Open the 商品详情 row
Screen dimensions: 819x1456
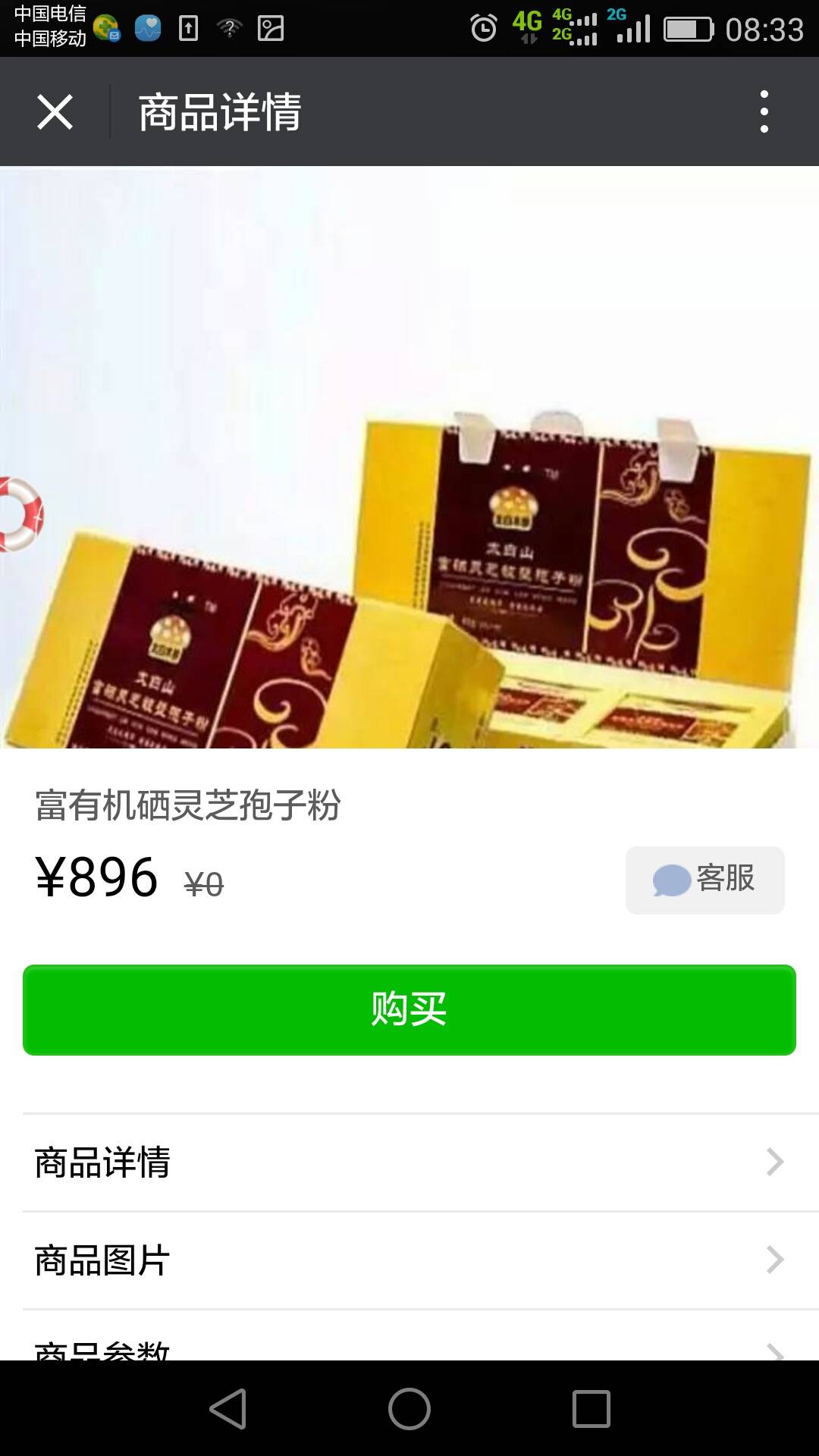(x=409, y=1162)
